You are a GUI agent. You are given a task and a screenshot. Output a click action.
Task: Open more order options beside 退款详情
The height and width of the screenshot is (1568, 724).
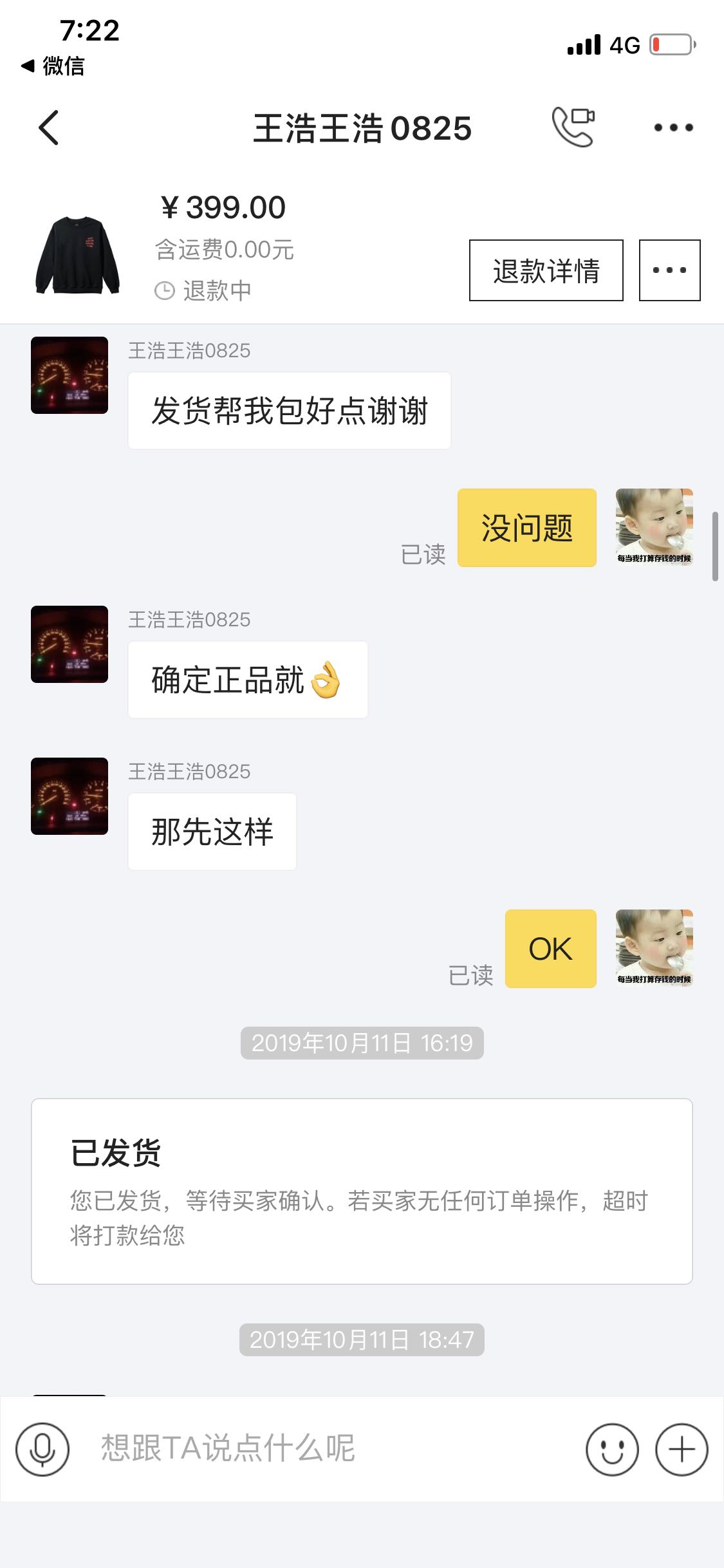pyautogui.click(x=669, y=270)
